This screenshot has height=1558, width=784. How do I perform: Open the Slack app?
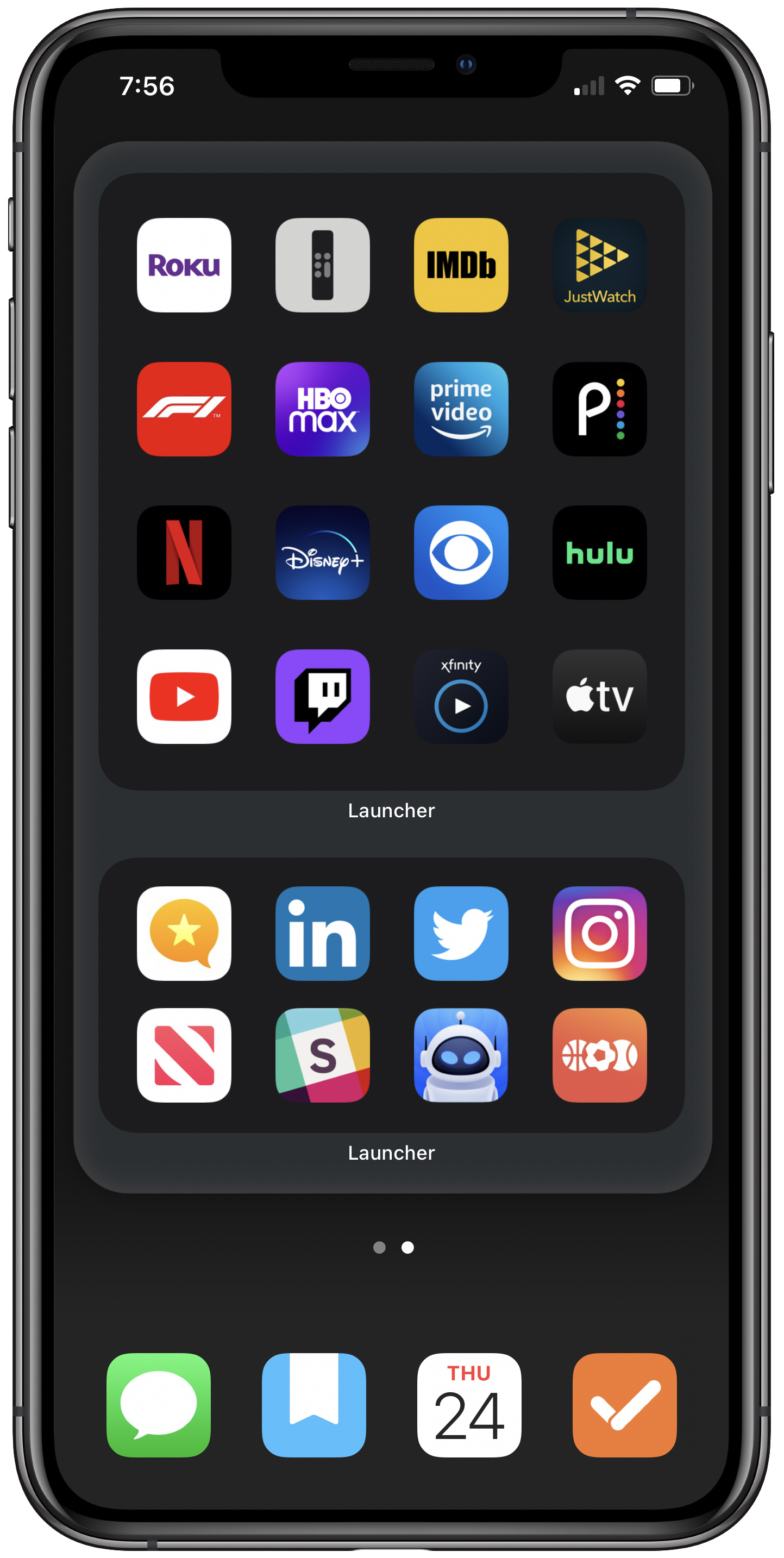coord(322,1055)
